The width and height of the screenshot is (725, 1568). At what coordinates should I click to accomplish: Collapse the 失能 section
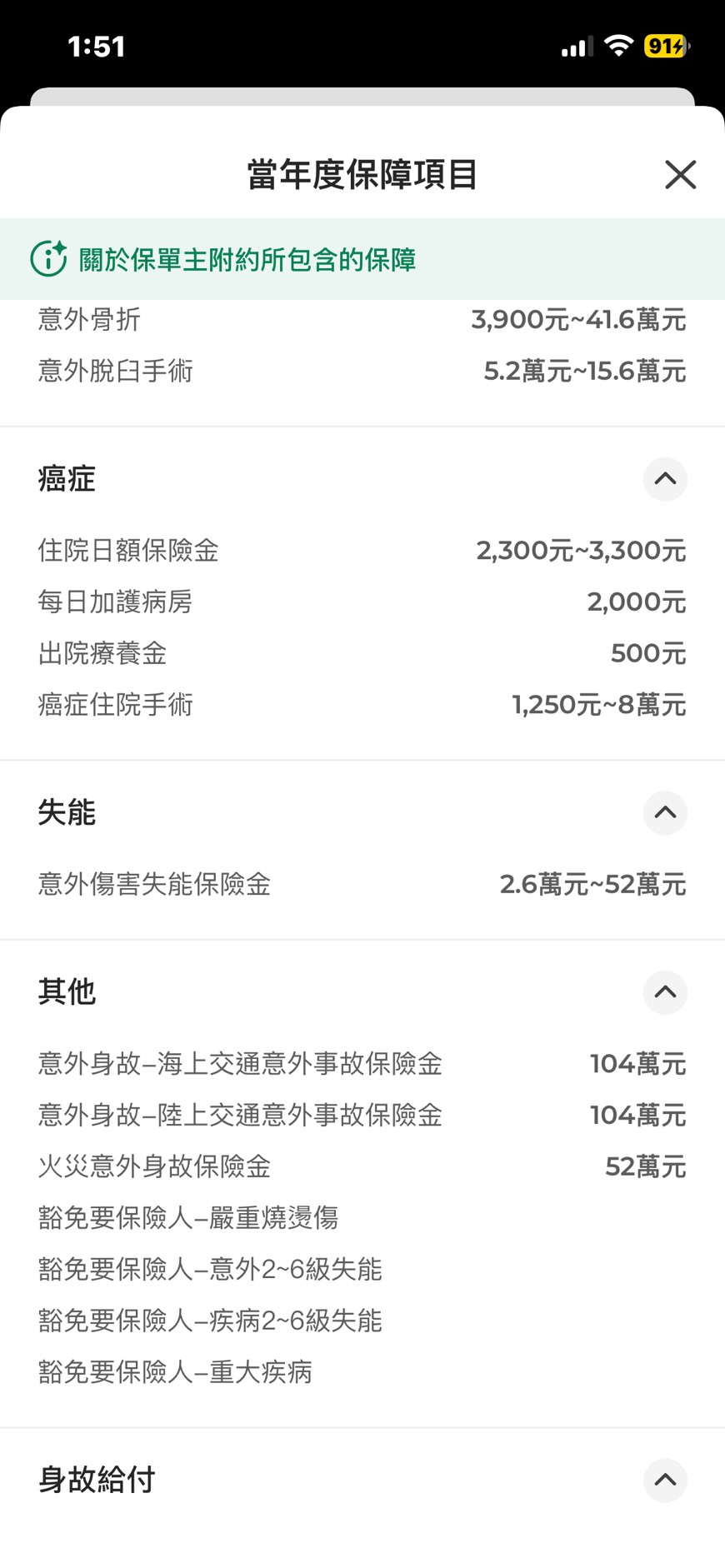(x=665, y=812)
